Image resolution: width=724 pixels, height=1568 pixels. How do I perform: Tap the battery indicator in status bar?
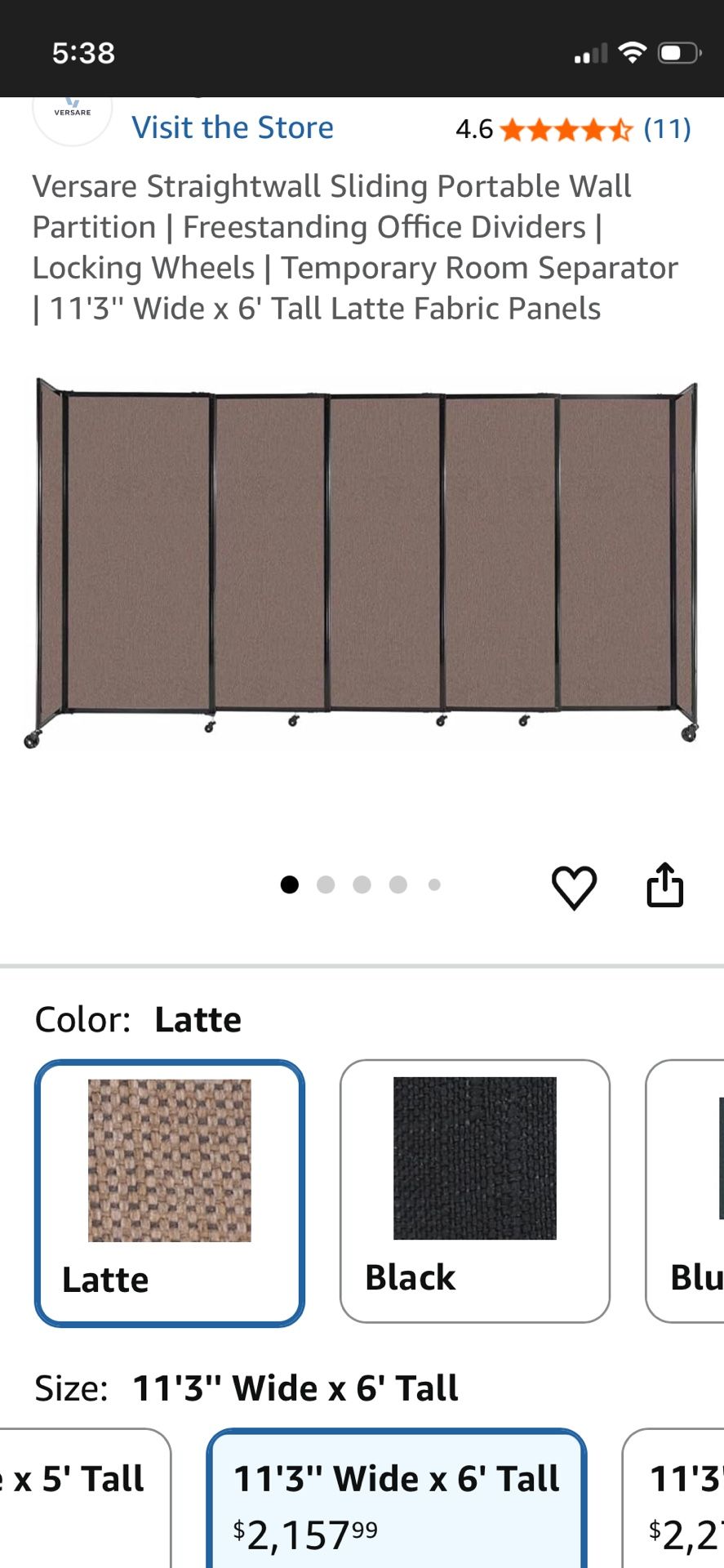point(677,52)
